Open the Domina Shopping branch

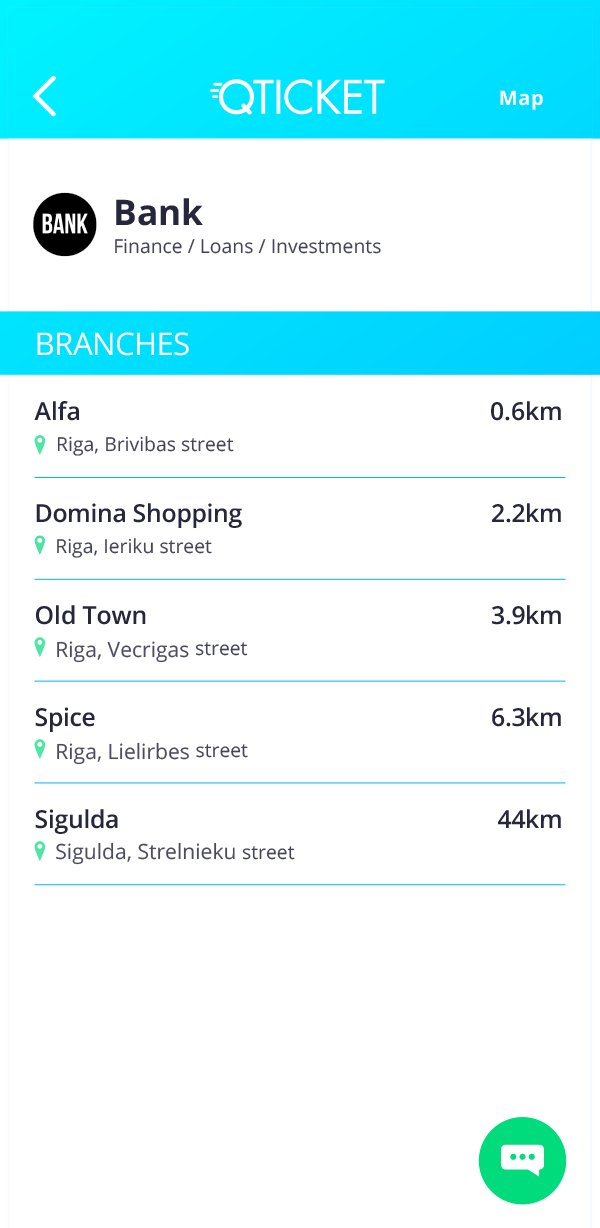(x=299, y=529)
